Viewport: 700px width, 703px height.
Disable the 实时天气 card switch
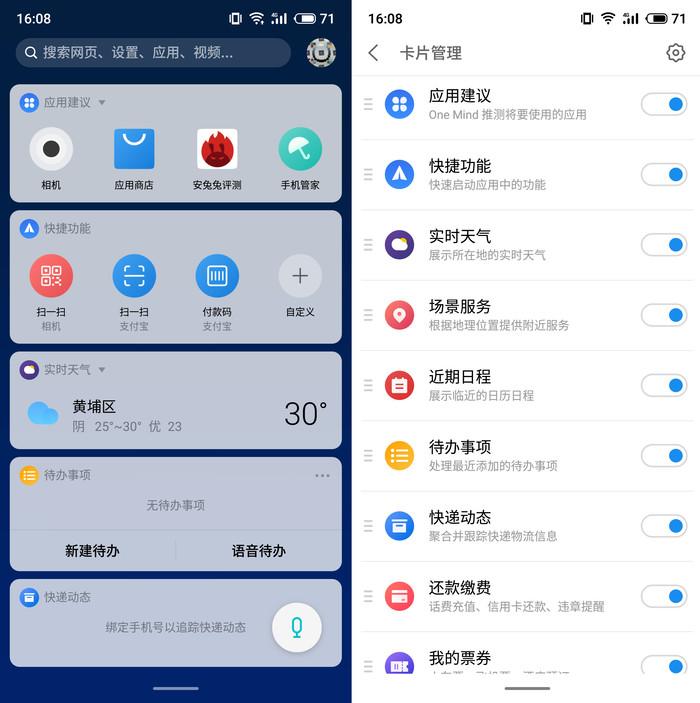(664, 244)
